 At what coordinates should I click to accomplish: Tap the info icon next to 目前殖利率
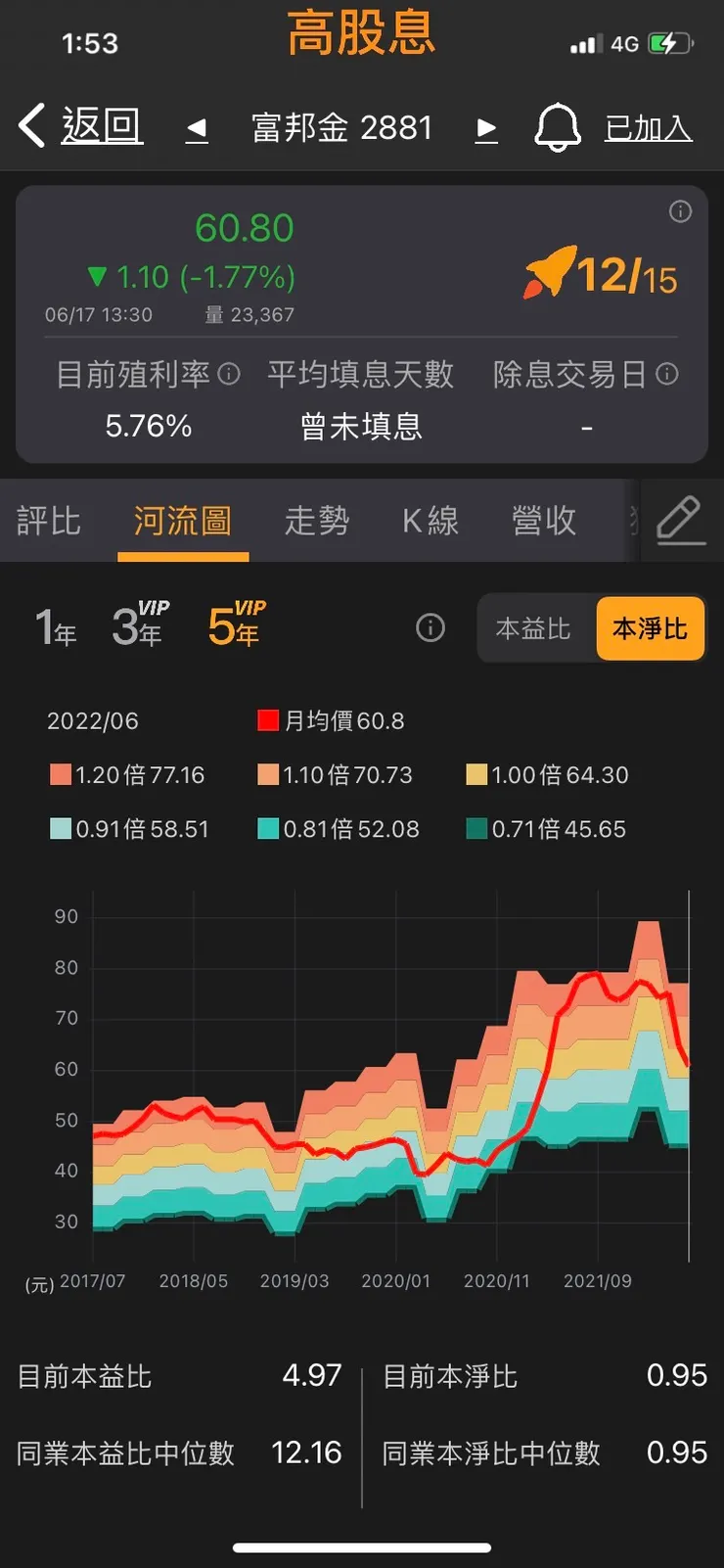click(x=230, y=375)
